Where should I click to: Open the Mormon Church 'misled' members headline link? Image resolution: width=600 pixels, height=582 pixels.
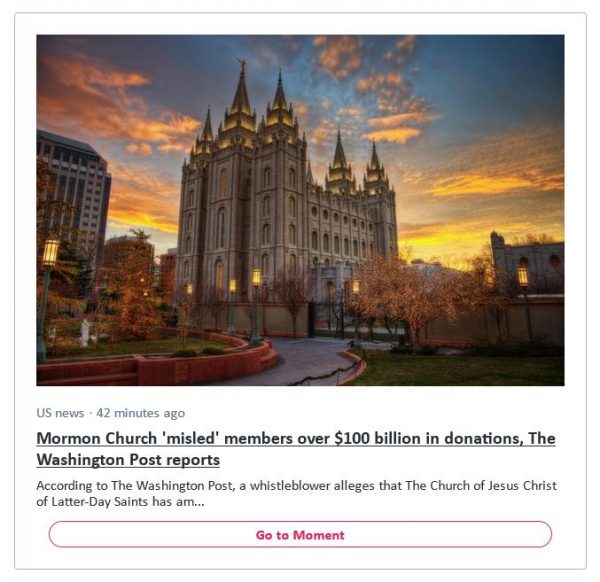coord(296,449)
